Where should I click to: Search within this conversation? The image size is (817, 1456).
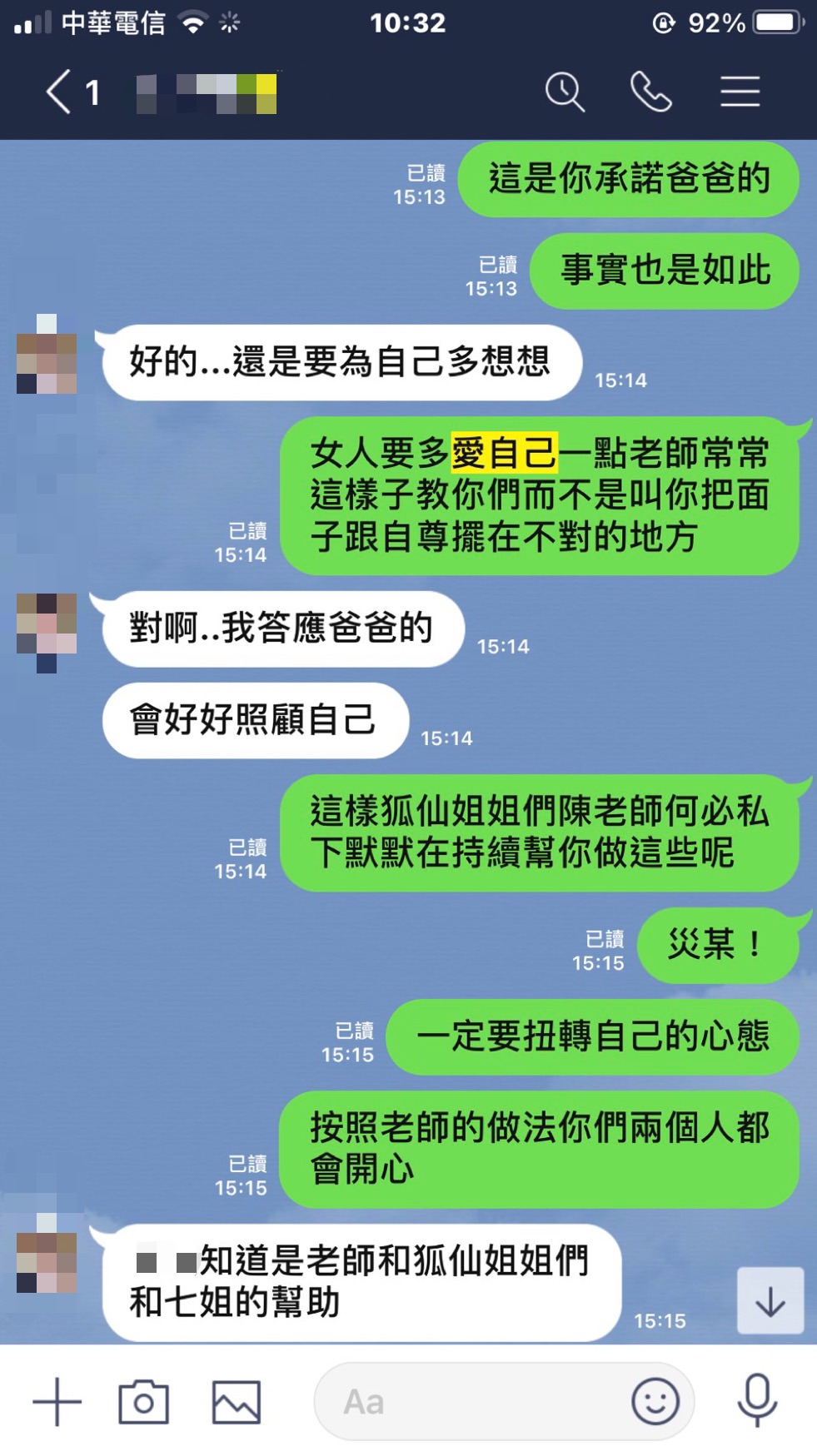[565, 92]
